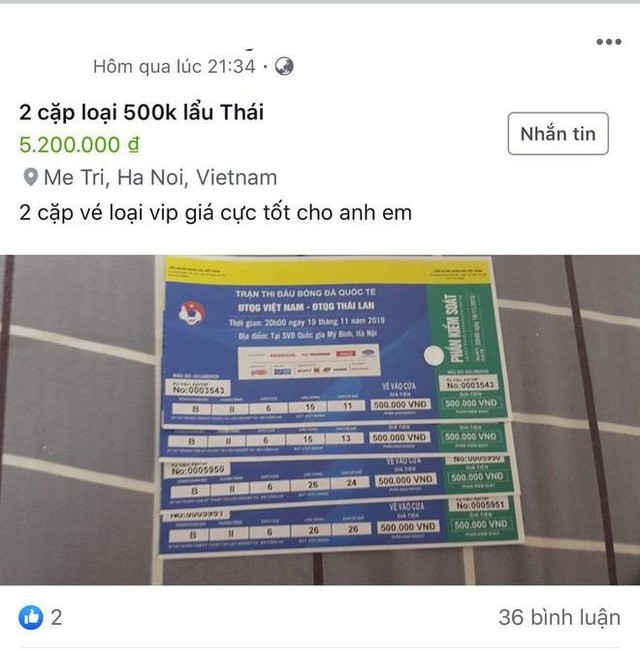Image resolution: width=640 pixels, height=650 pixels.
Task: Open the listing titled 2 cặp loại 500k lẩu Thái
Action: click(141, 112)
